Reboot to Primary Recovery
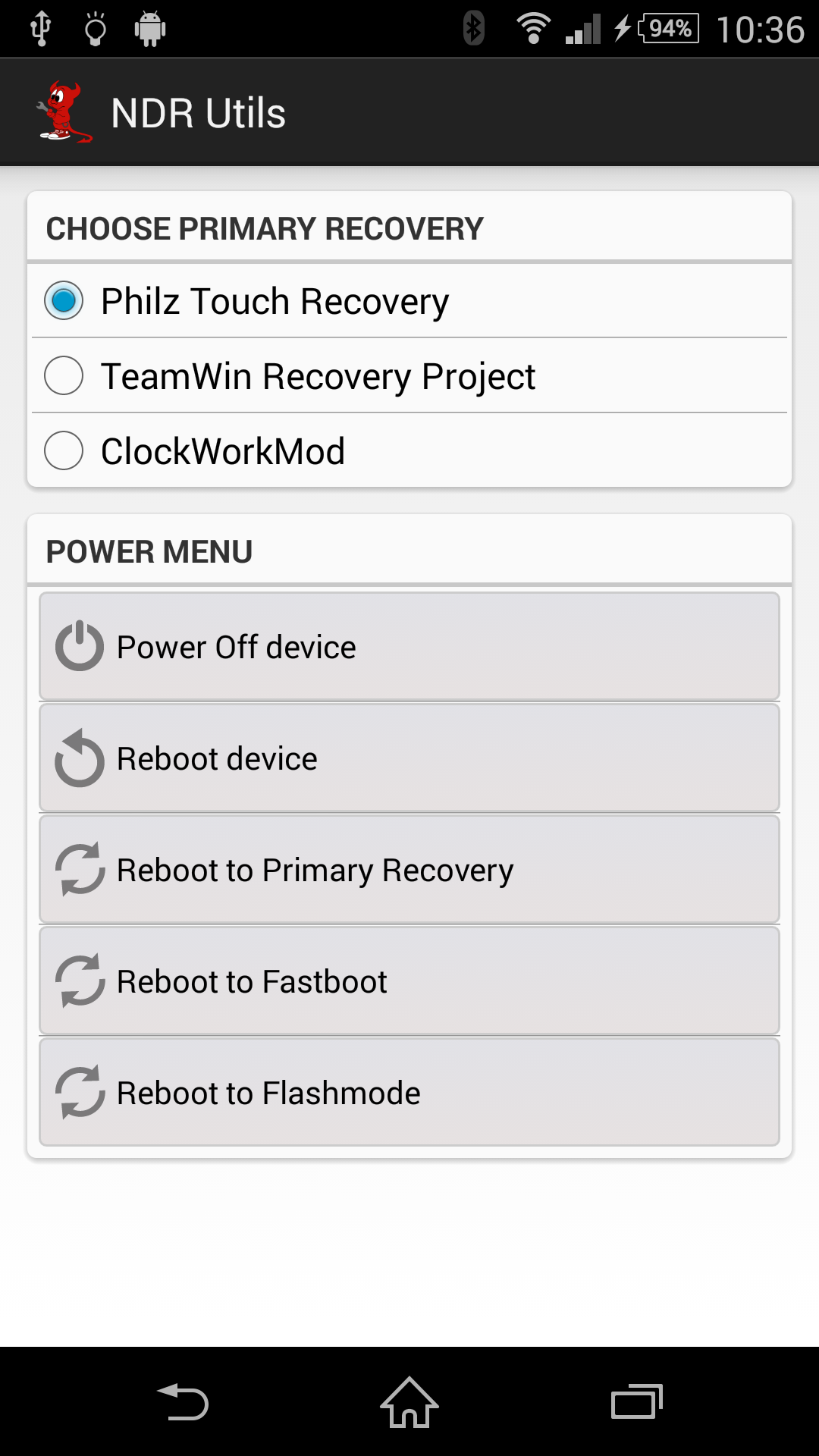The width and height of the screenshot is (819, 1456). [x=409, y=869]
